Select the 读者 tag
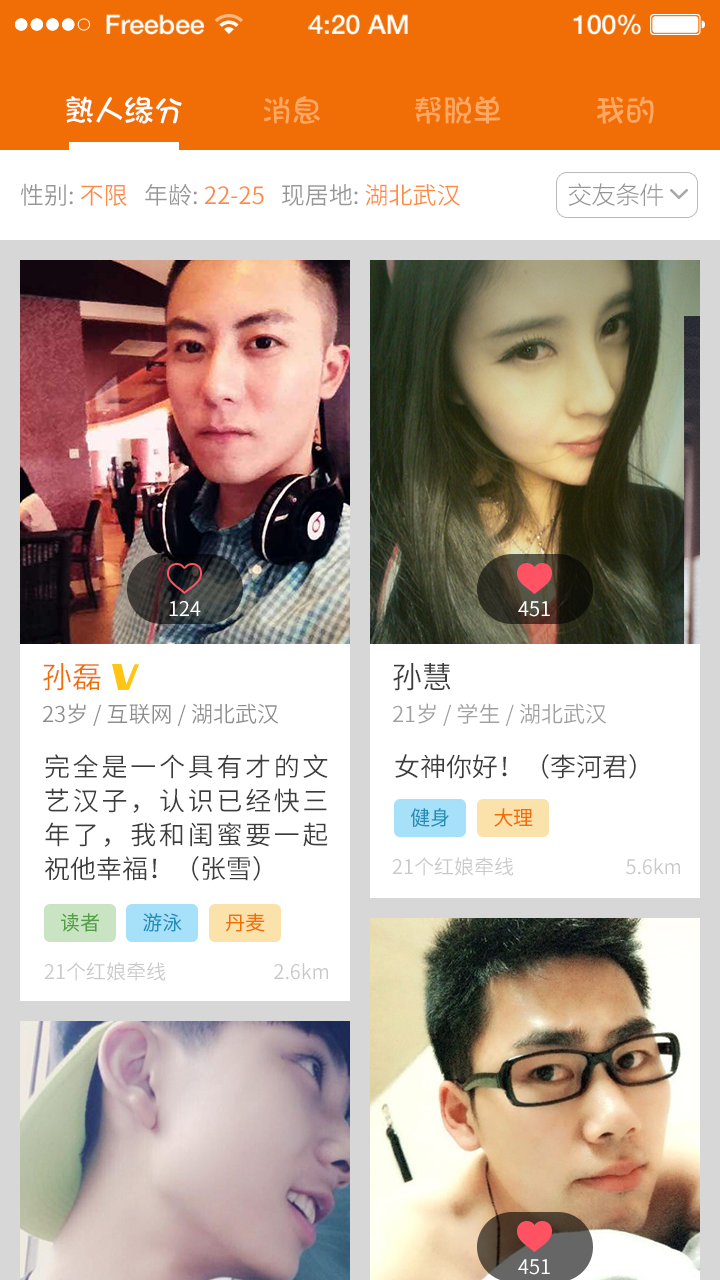720x1280 pixels. pos(80,923)
